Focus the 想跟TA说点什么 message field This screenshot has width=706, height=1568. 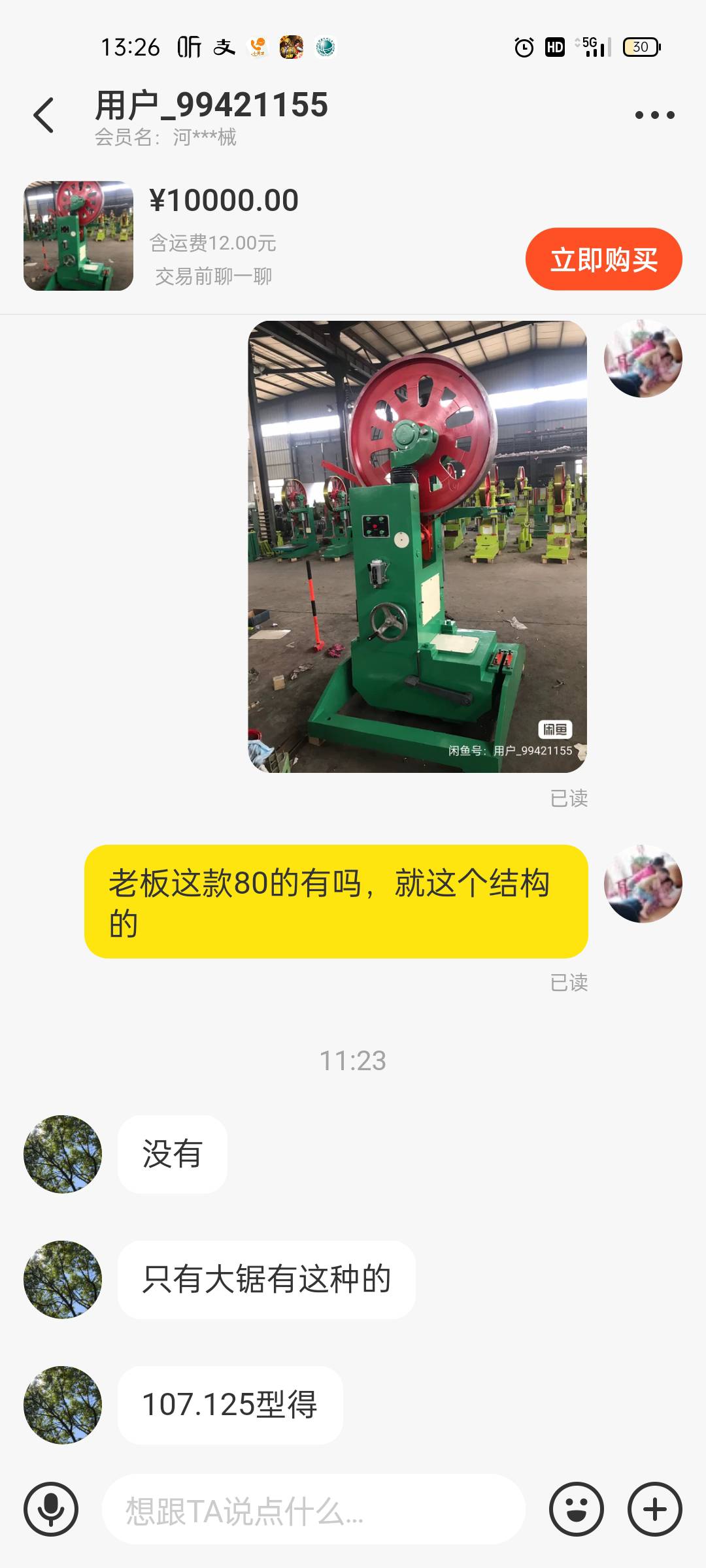314,1511
